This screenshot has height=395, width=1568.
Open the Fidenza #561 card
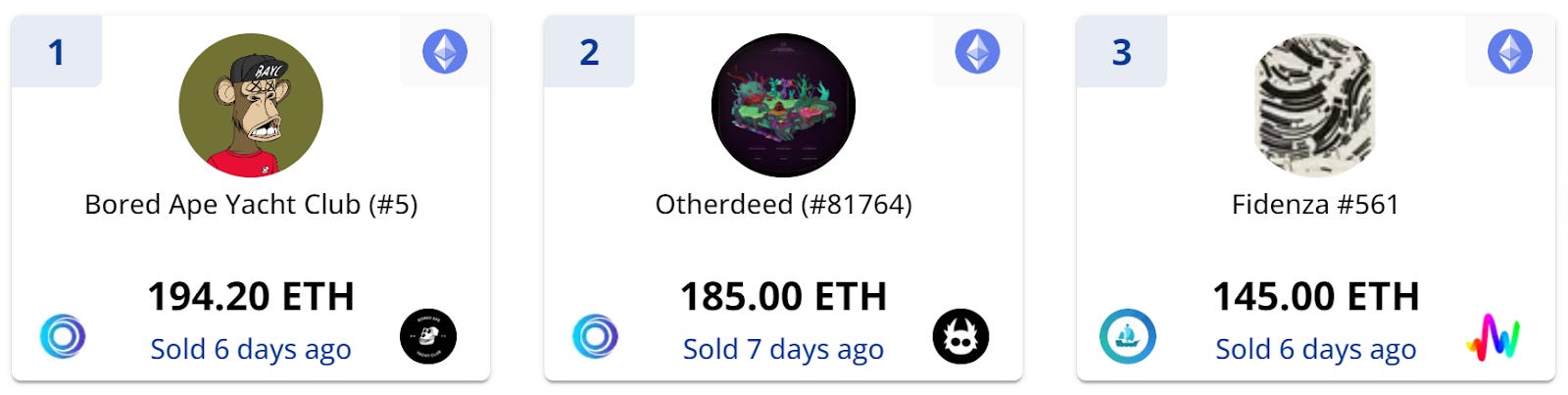(1315, 204)
